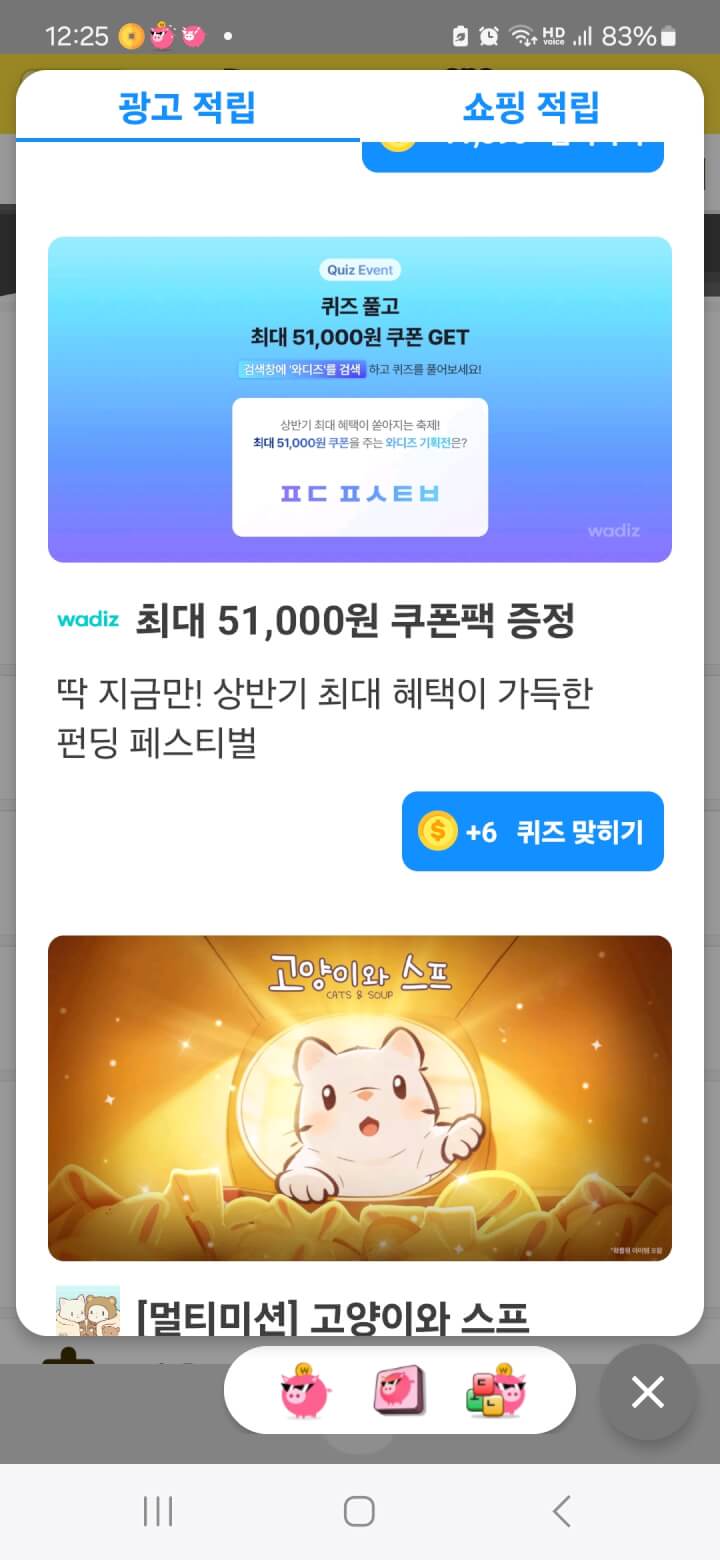This screenshot has height=1560, width=720.
Task: Tap the partially visible blue coin button
Action: pos(512,154)
